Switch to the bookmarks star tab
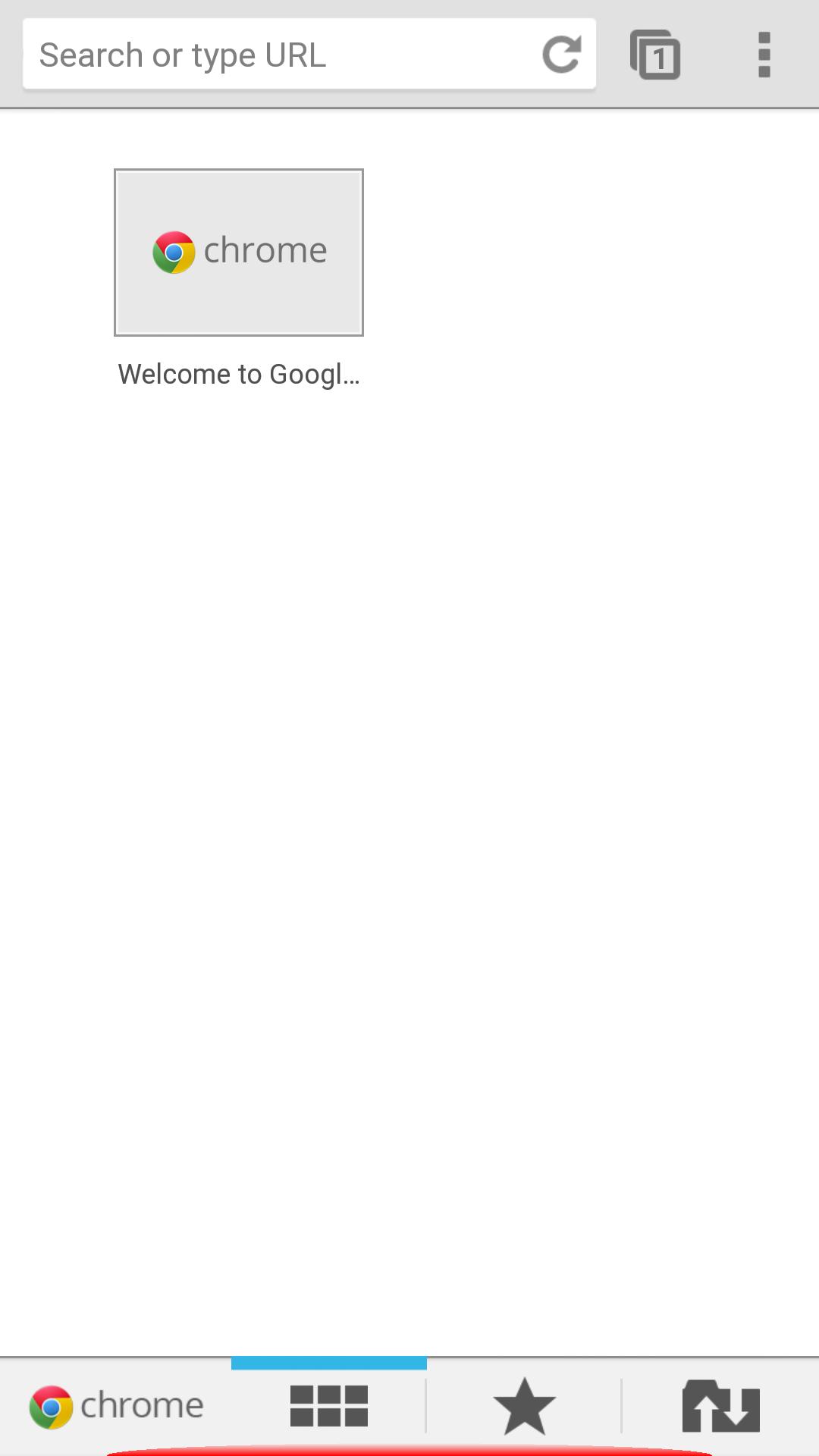 (524, 1407)
